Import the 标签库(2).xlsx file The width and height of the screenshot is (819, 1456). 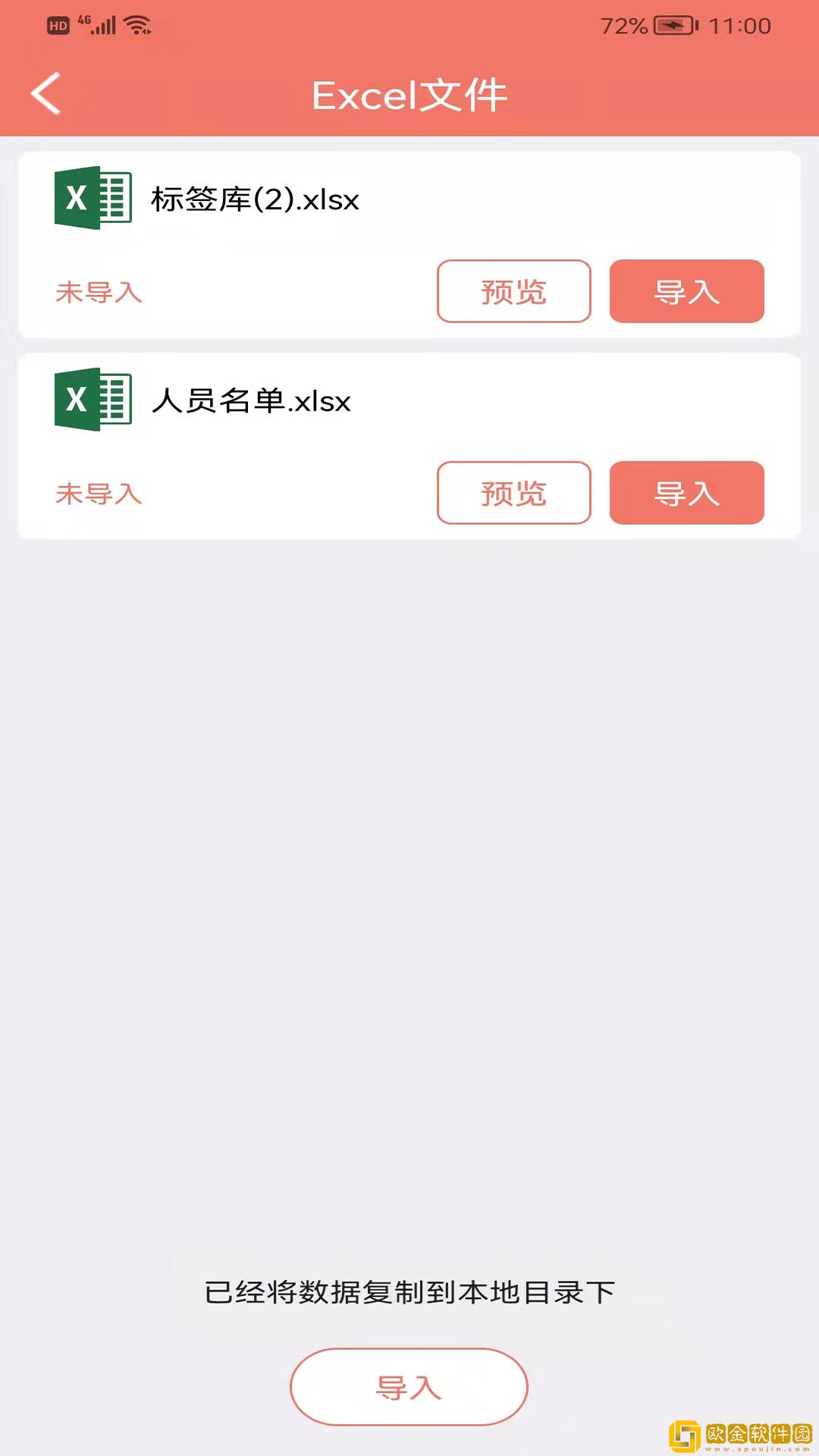tap(686, 291)
